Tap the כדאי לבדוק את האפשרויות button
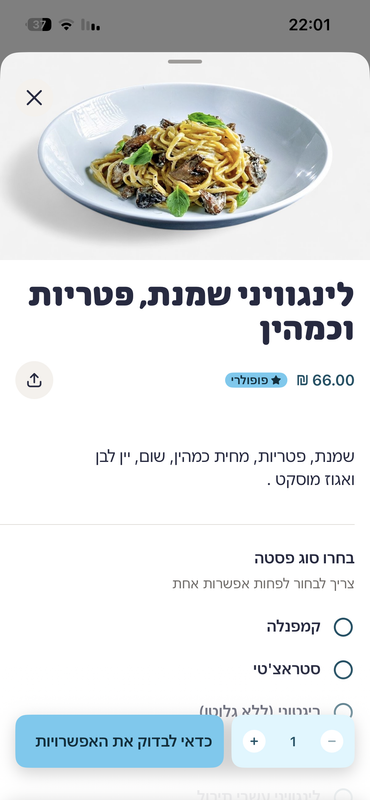 click(x=119, y=741)
